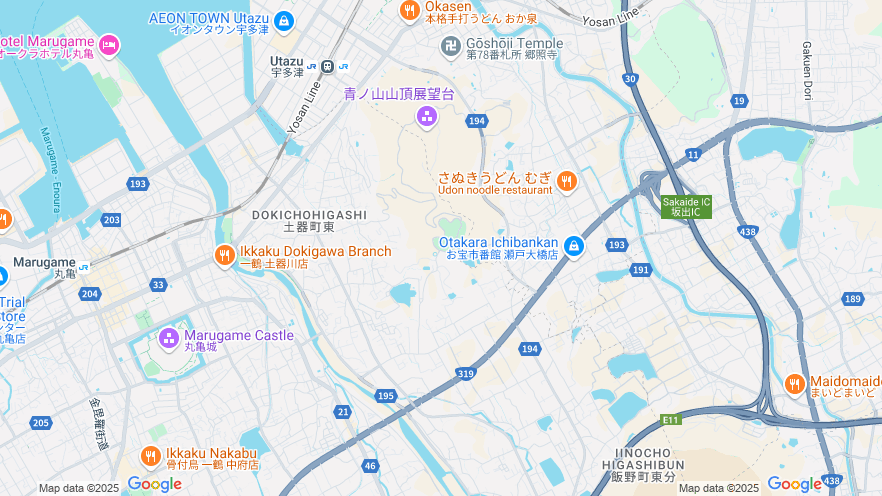Open the Marugame Castle attraction pin
This screenshot has height=496, width=882.
click(x=168, y=339)
